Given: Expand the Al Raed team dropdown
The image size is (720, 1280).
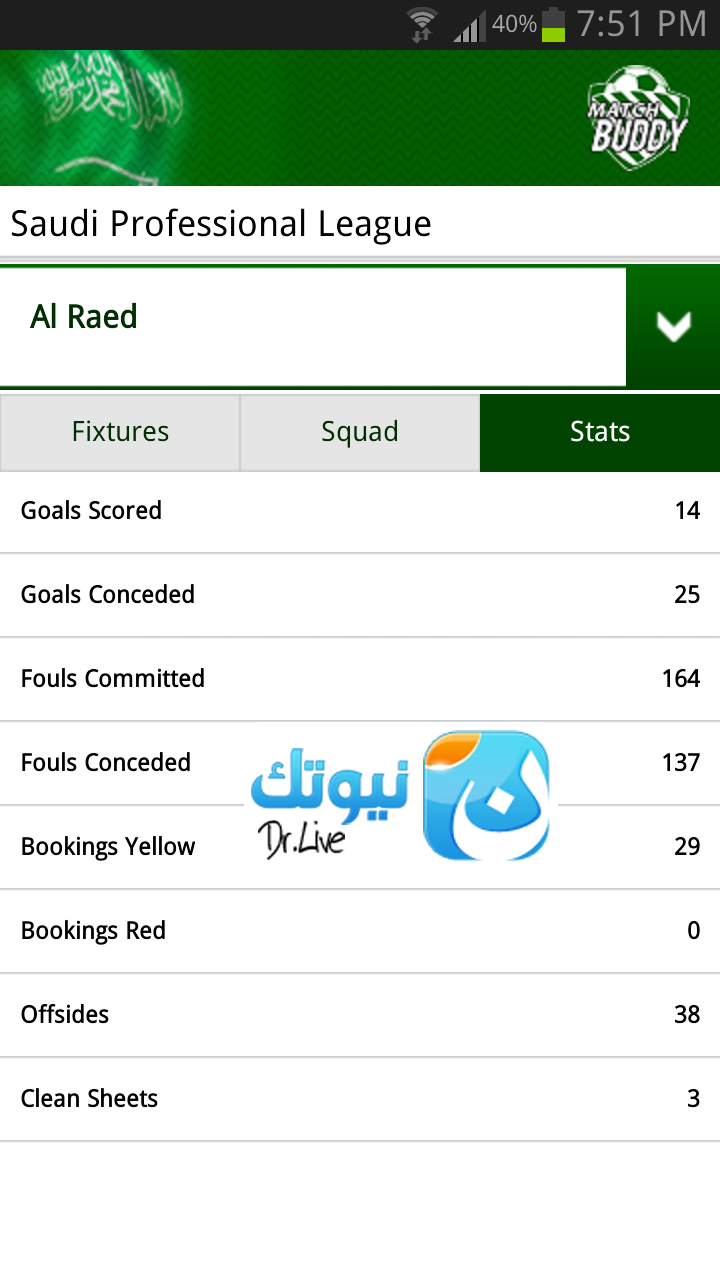Looking at the screenshot, I should point(672,326).
